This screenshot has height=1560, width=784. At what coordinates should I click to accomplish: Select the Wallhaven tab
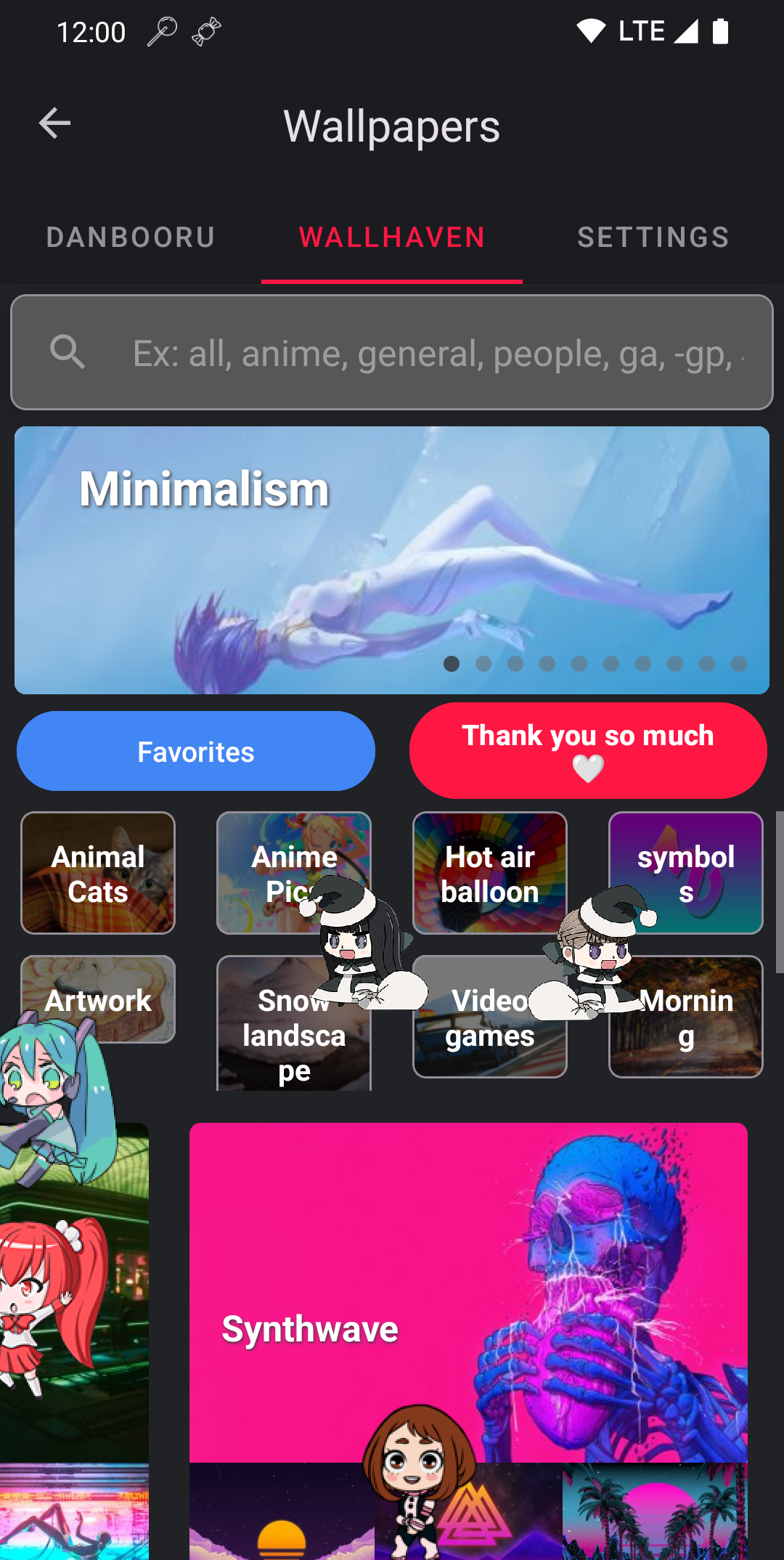pyautogui.click(x=392, y=237)
